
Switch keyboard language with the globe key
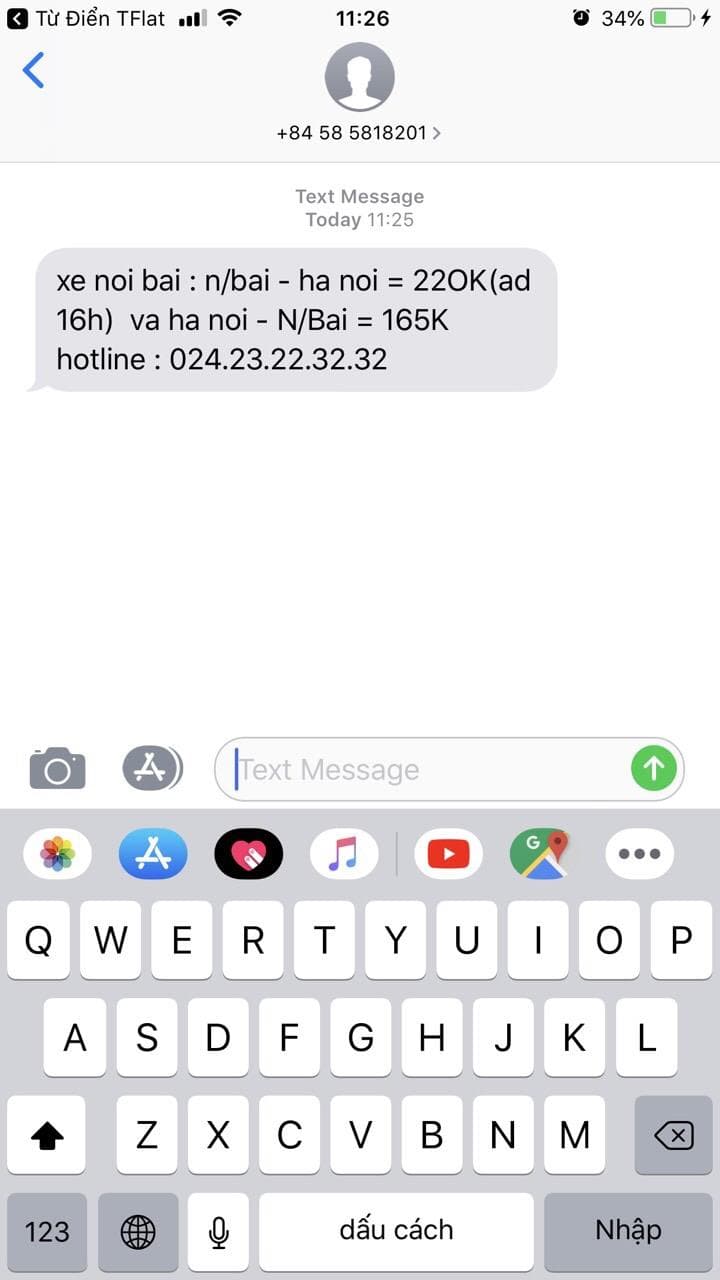(138, 1232)
